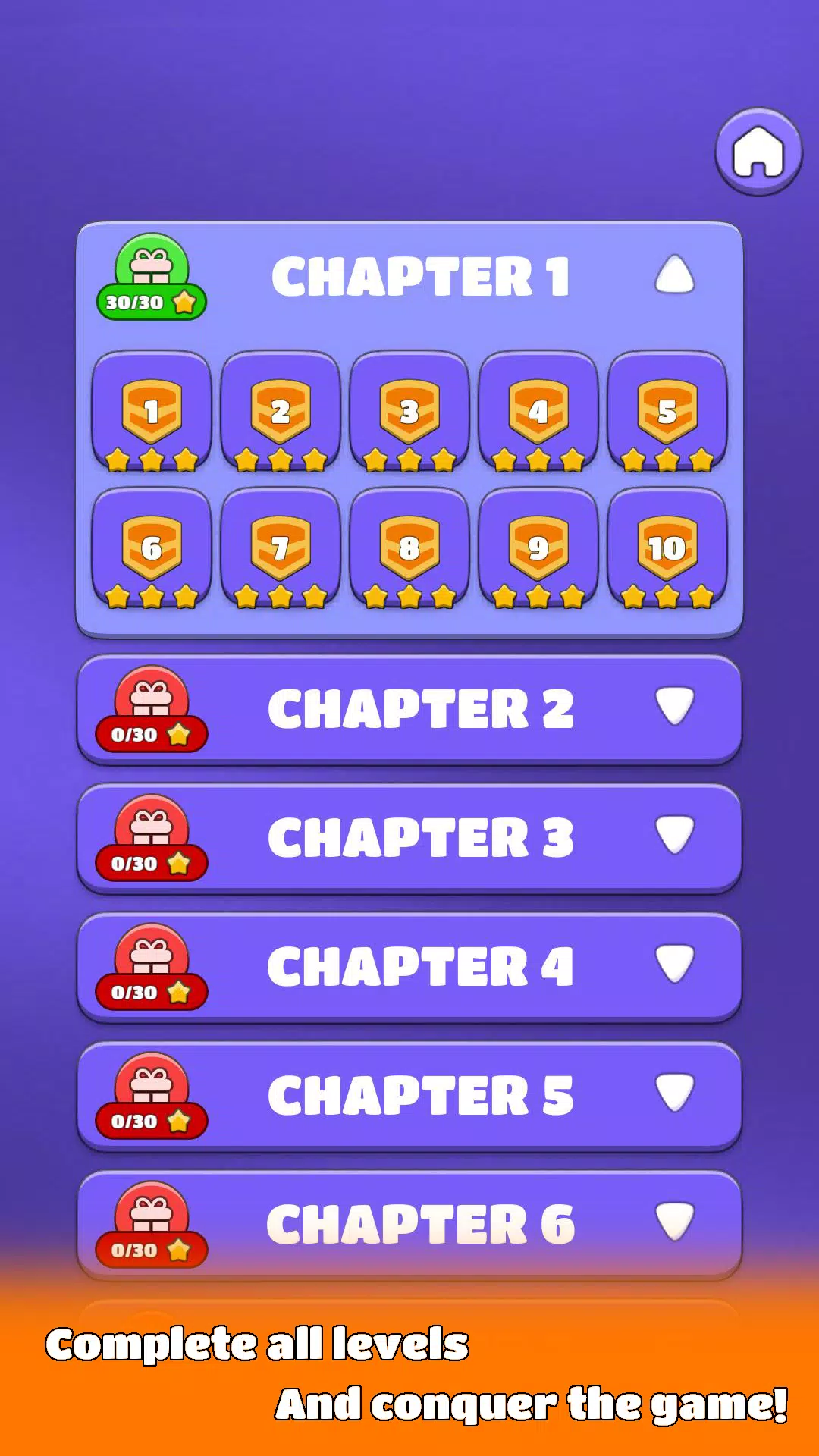The width and height of the screenshot is (819, 1456).
Task: Open the Chapter 4 dropdown
Action: 409,968
